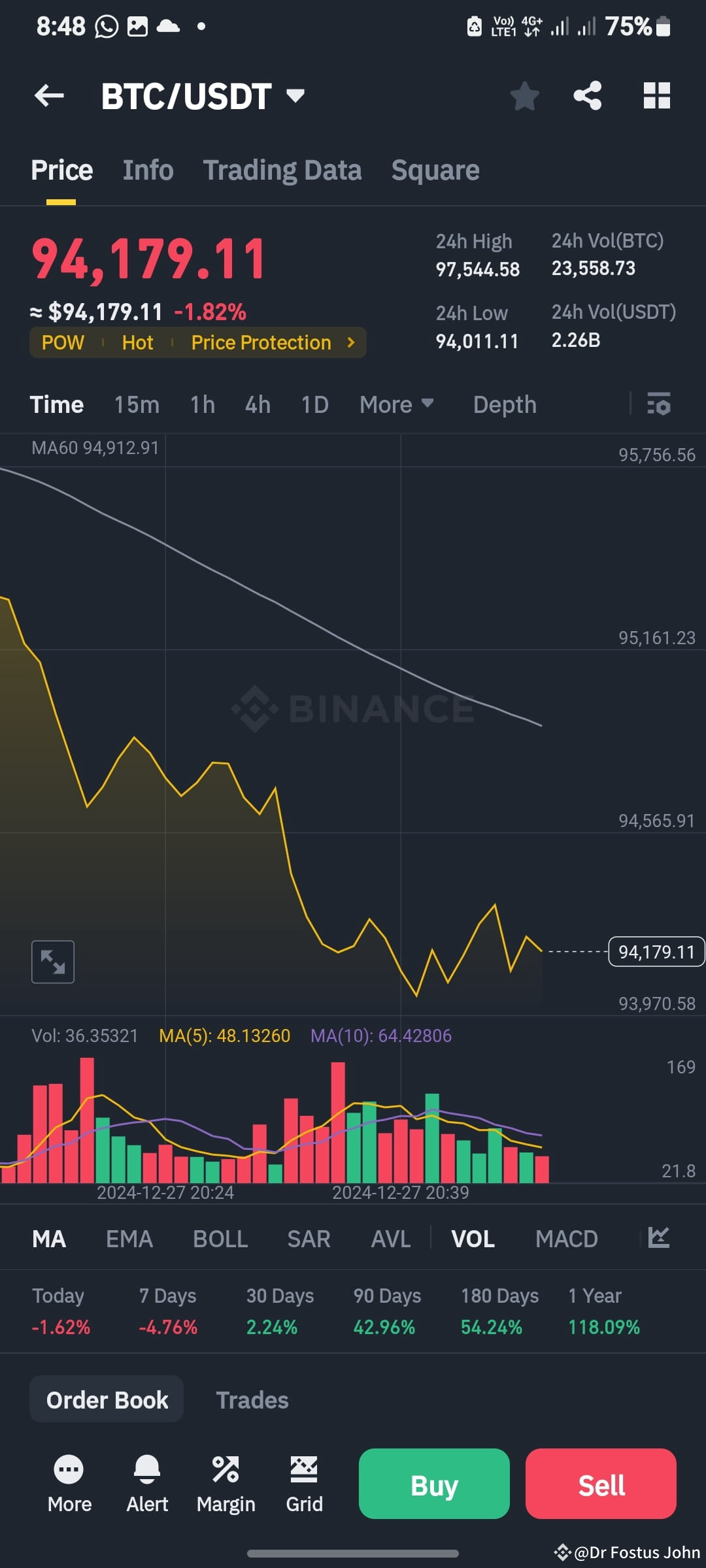
Task: Open Grid trading tool
Action: click(304, 1482)
